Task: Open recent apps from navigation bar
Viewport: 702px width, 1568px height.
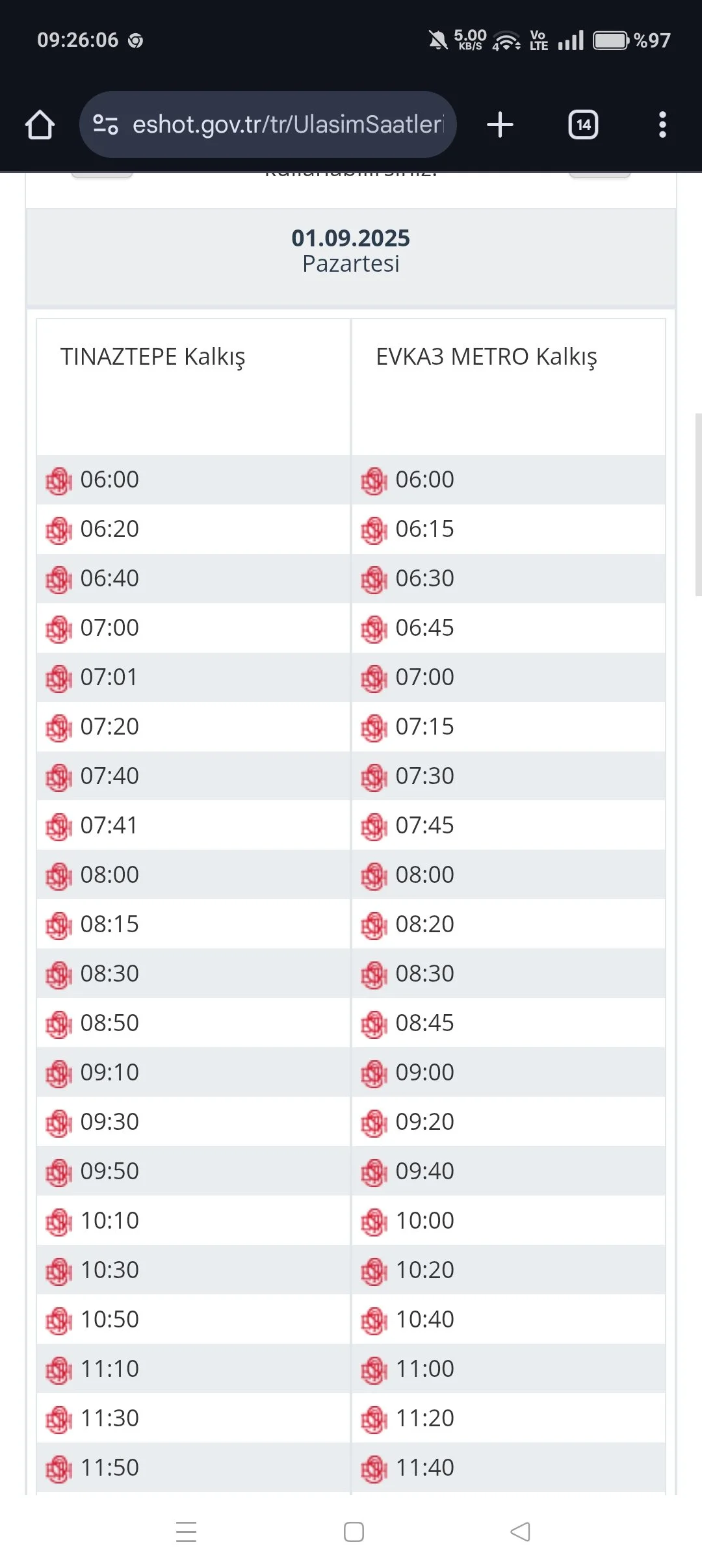Action: [187, 1532]
